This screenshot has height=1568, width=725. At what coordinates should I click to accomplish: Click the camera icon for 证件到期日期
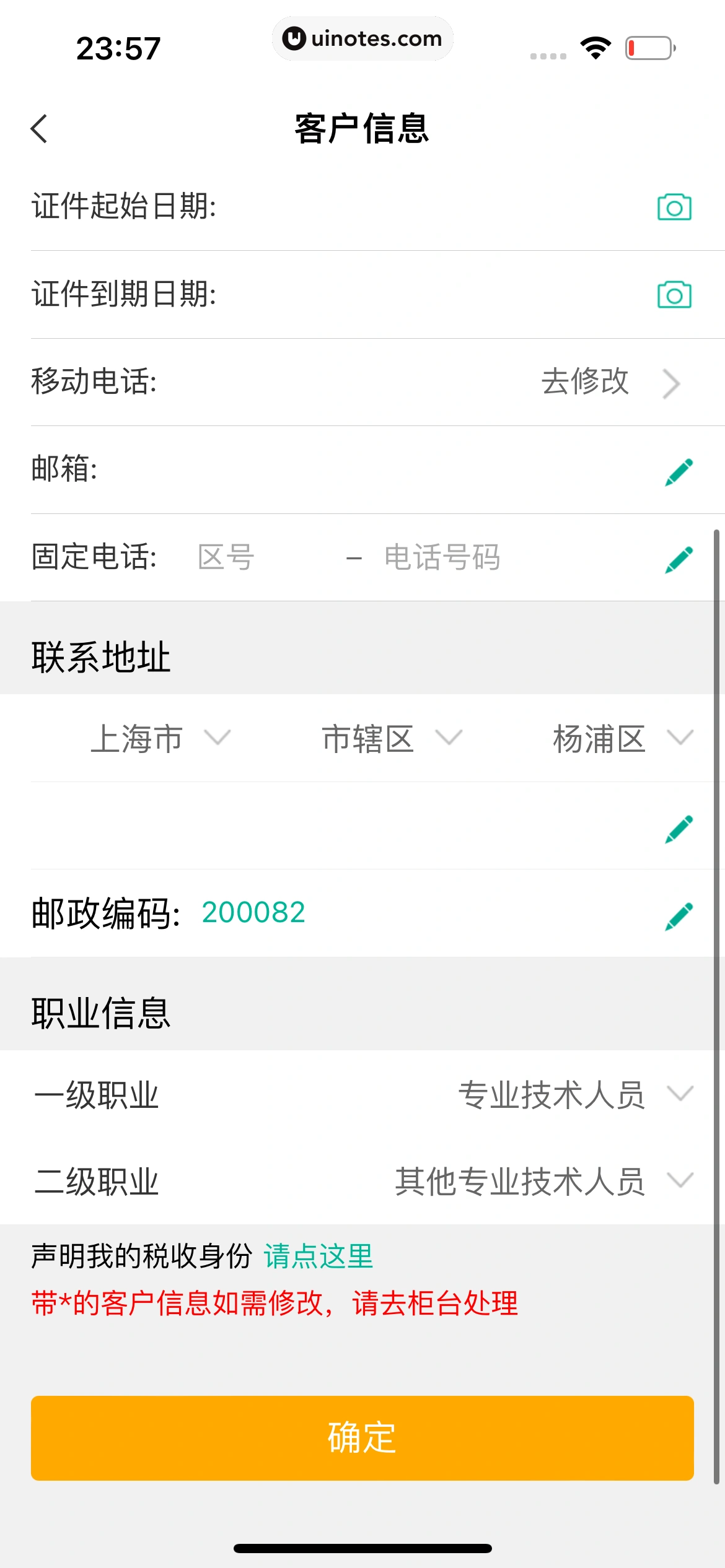click(674, 296)
